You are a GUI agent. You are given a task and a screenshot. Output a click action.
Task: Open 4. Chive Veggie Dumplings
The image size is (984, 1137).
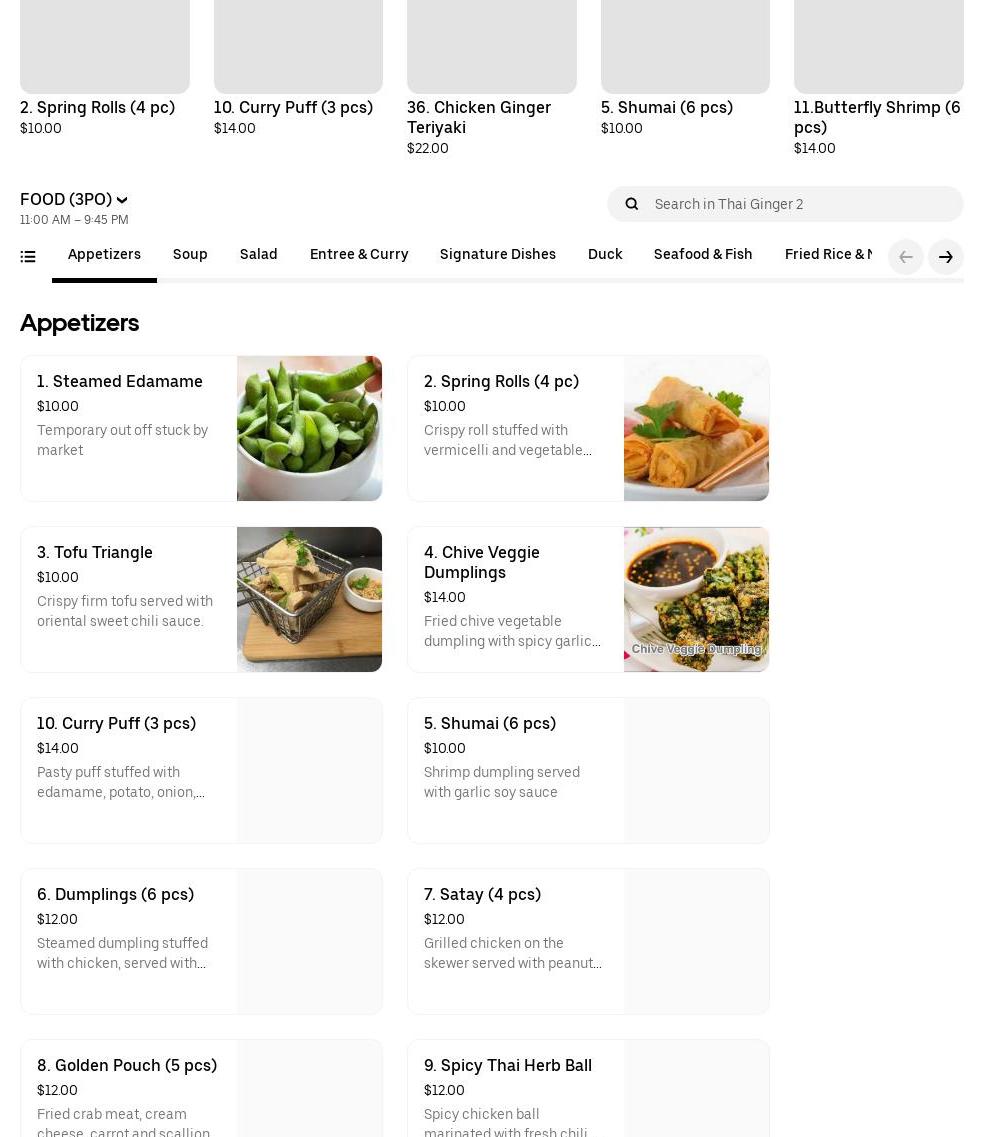[x=588, y=599]
